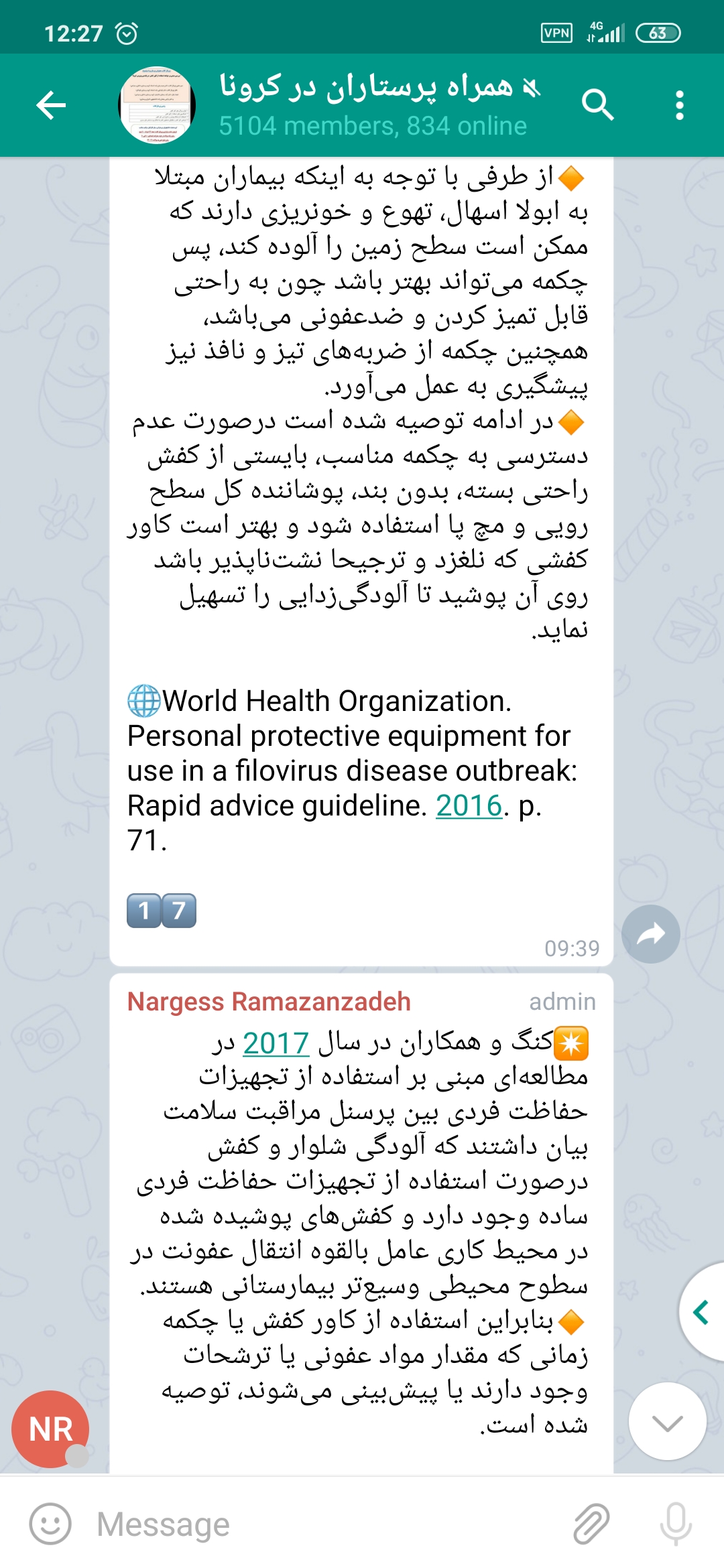The width and height of the screenshot is (724, 1568).
Task: Go back from the group chat
Action: click(51, 105)
